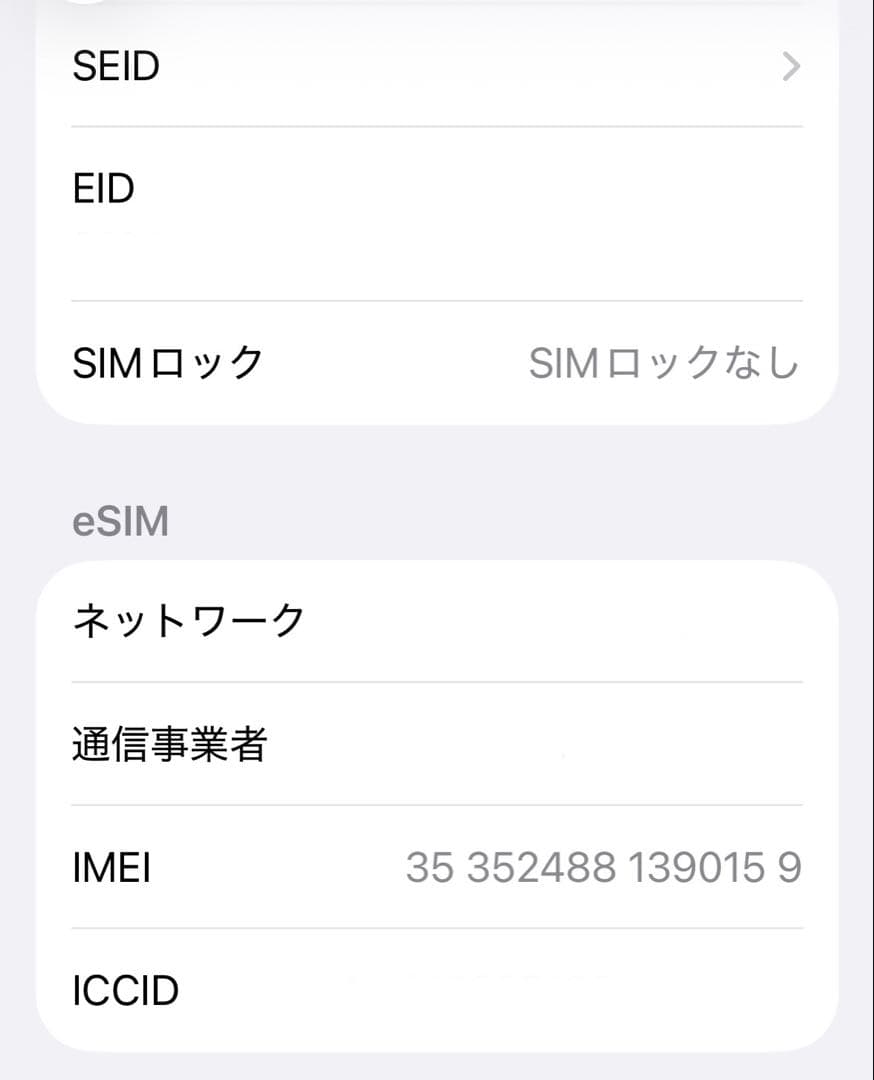This screenshot has height=1080, width=874.
Task: Open the SEID detail view
Action: coord(437,66)
